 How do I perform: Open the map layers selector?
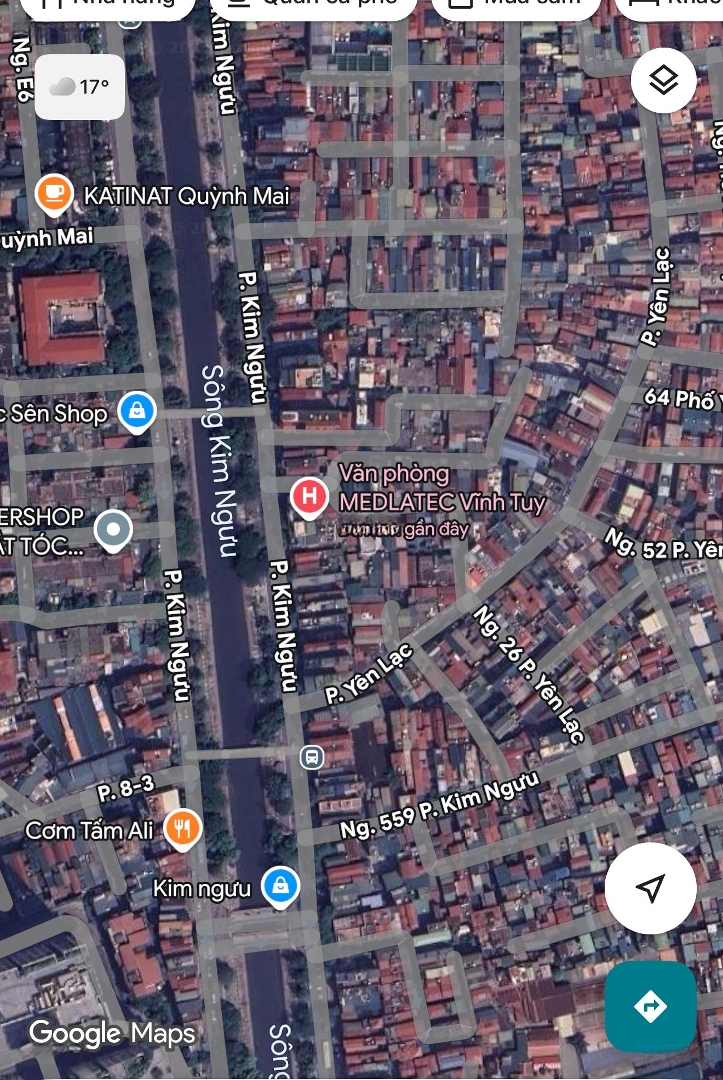(x=664, y=81)
